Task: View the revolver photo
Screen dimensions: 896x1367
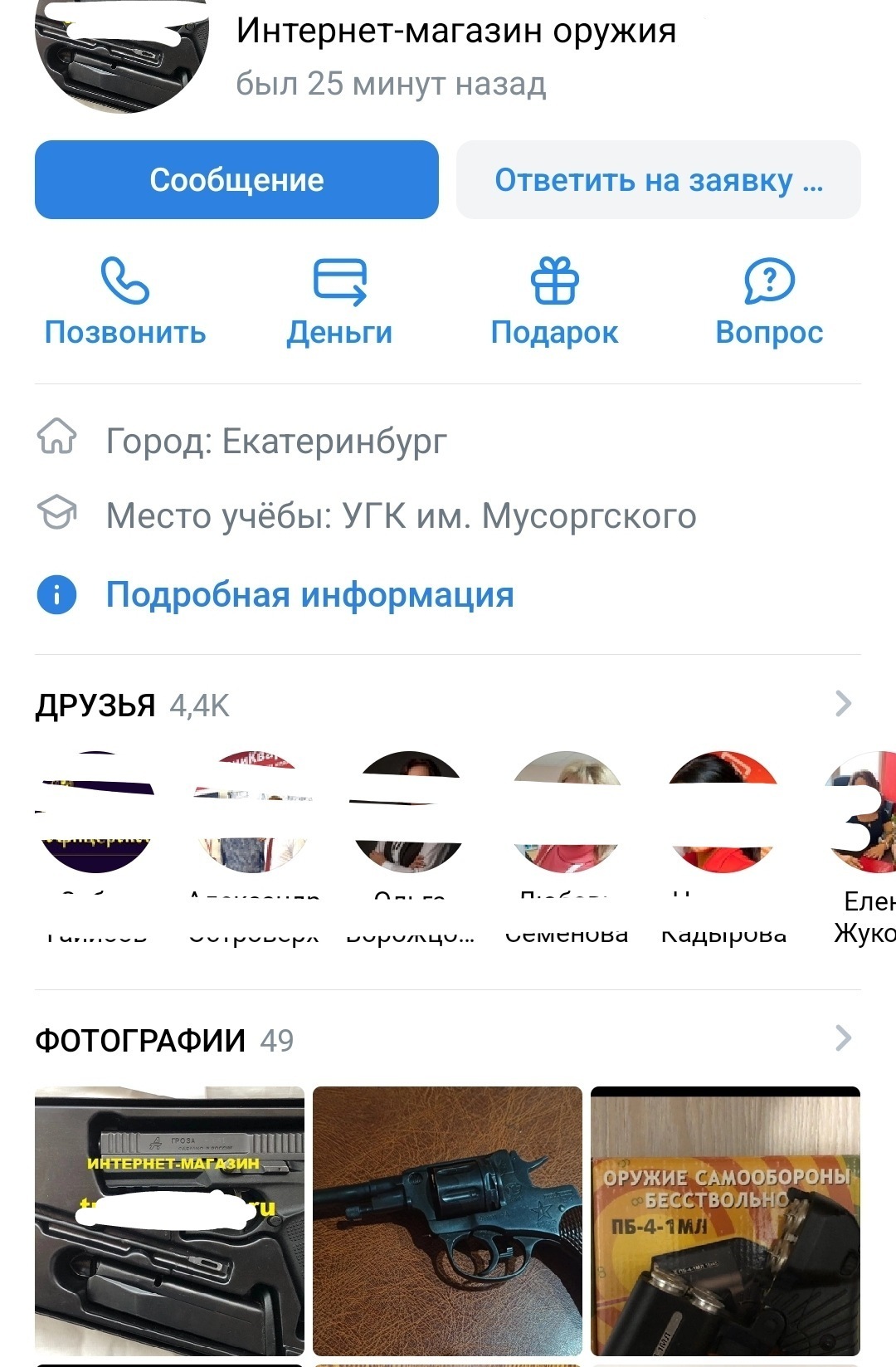Action: point(447,1220)
